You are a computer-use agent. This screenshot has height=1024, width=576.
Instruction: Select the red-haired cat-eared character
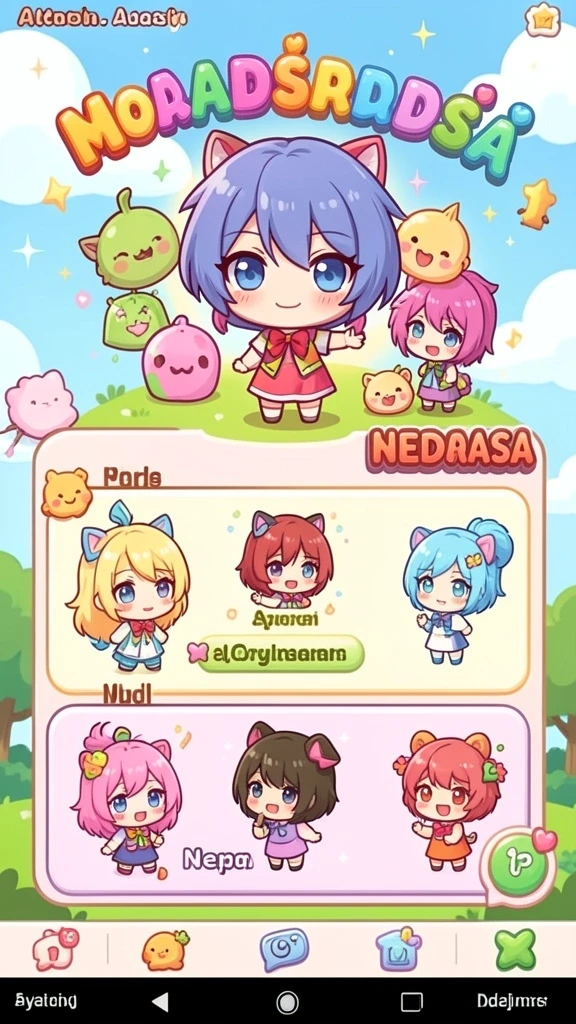click(x=285, y=560)
